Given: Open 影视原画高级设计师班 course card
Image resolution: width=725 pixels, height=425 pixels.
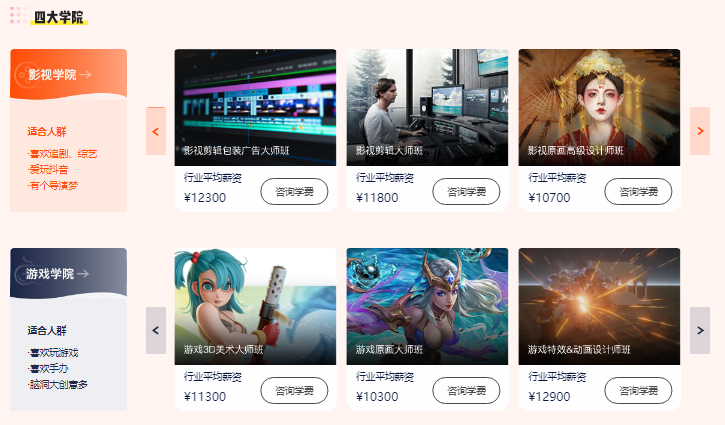Looking at the screenshot, I should click(x=599, y=108).
